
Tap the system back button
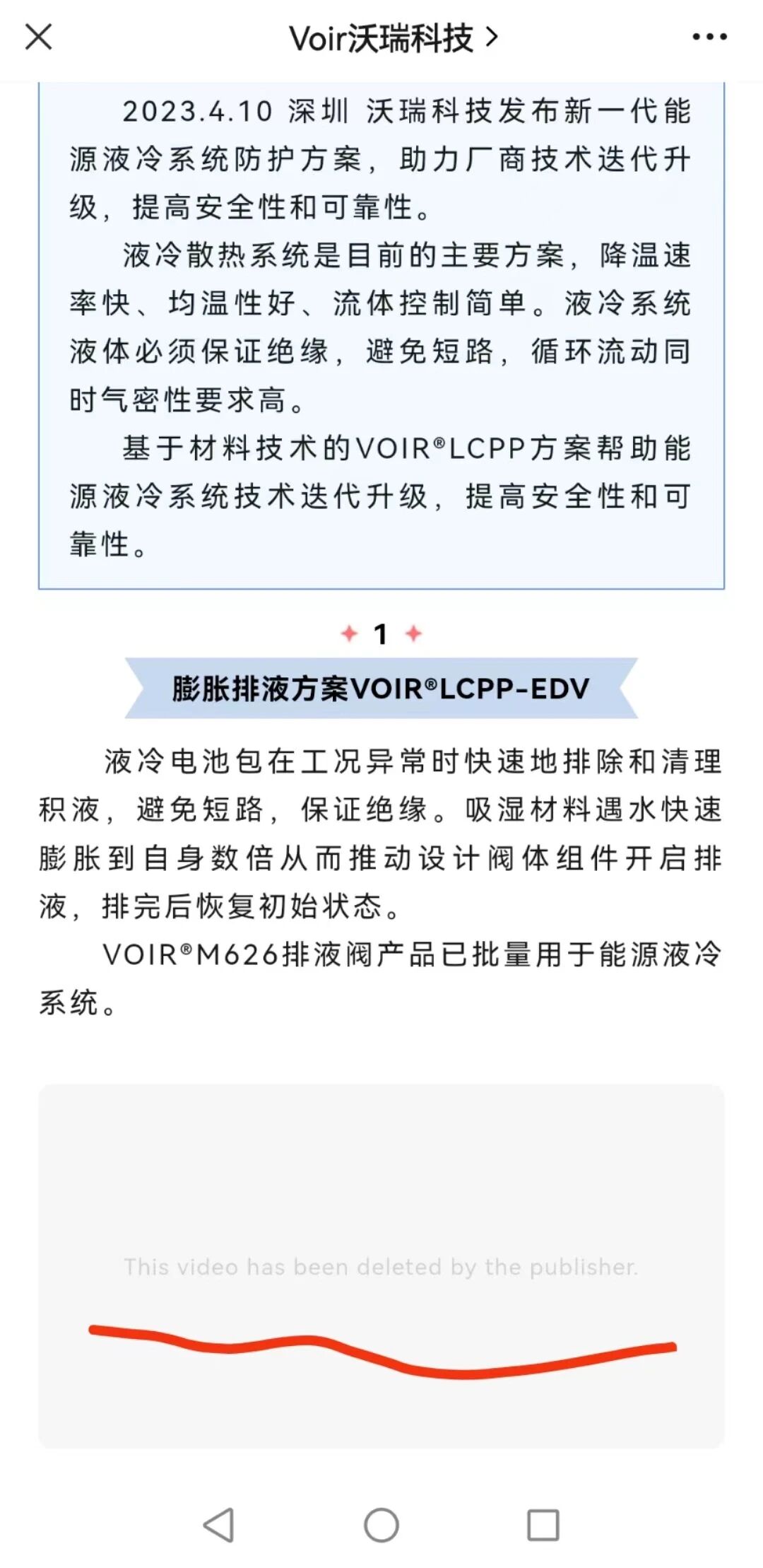(219, 1525)
